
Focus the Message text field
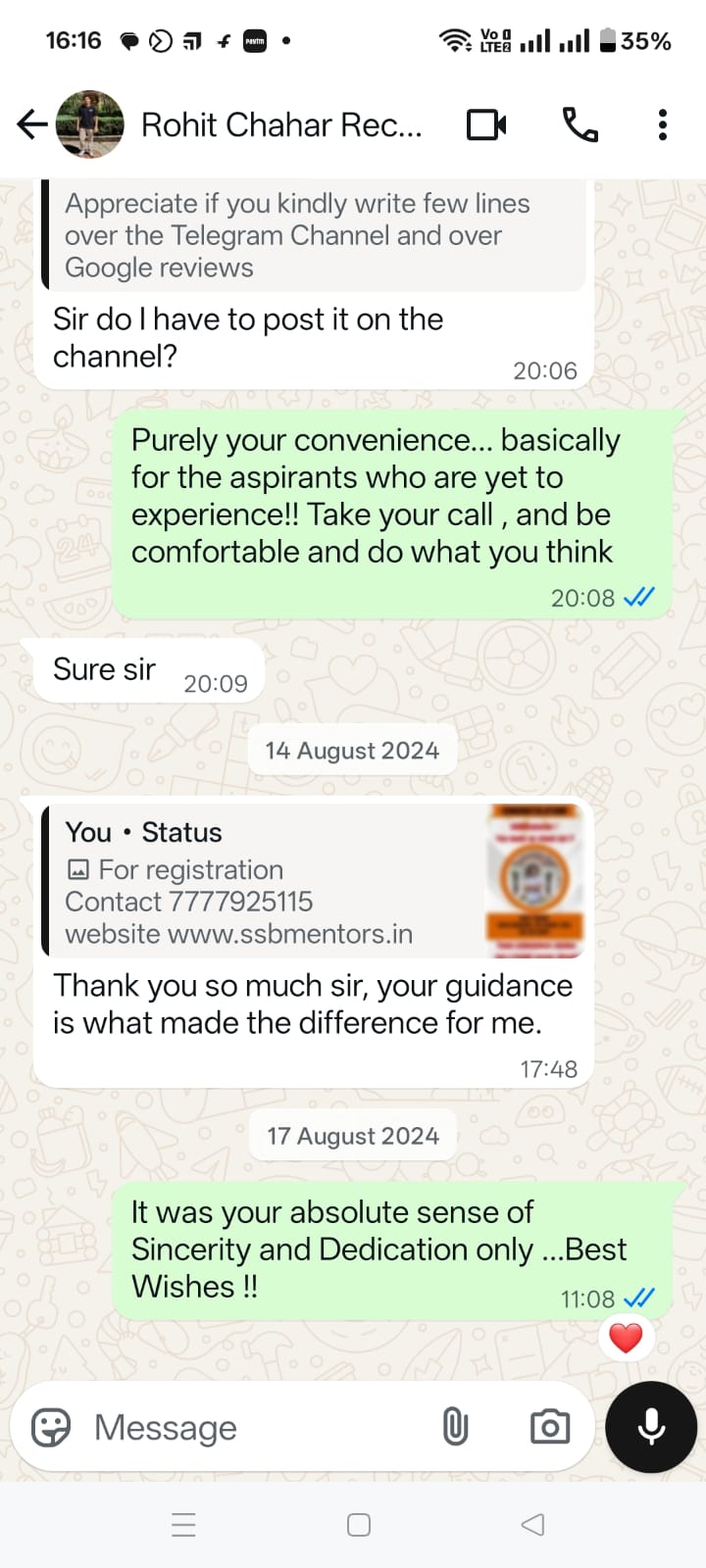[255, 1428]
